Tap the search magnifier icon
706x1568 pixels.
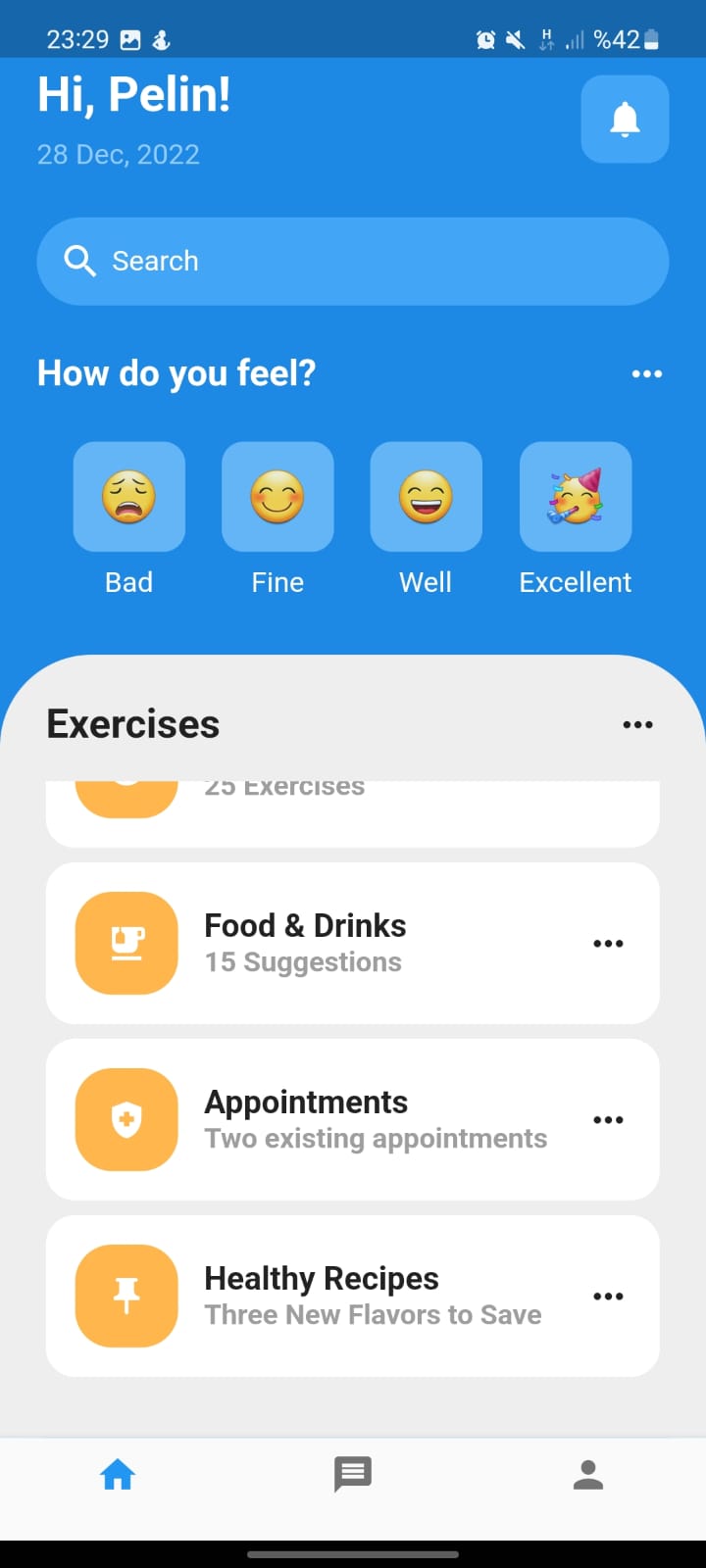point(79,261)
